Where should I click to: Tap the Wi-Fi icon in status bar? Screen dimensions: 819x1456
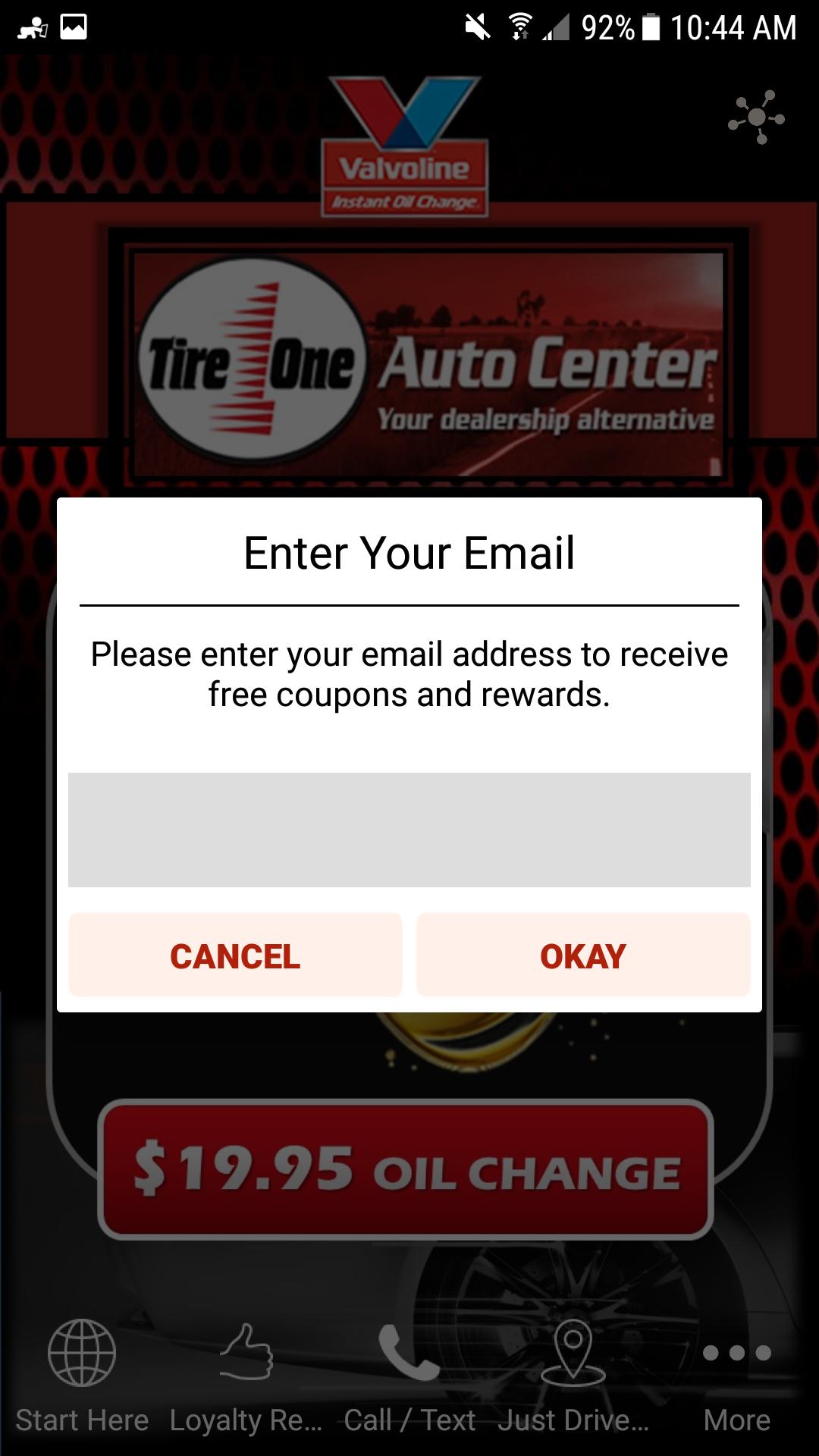click(x=519, y=25)
